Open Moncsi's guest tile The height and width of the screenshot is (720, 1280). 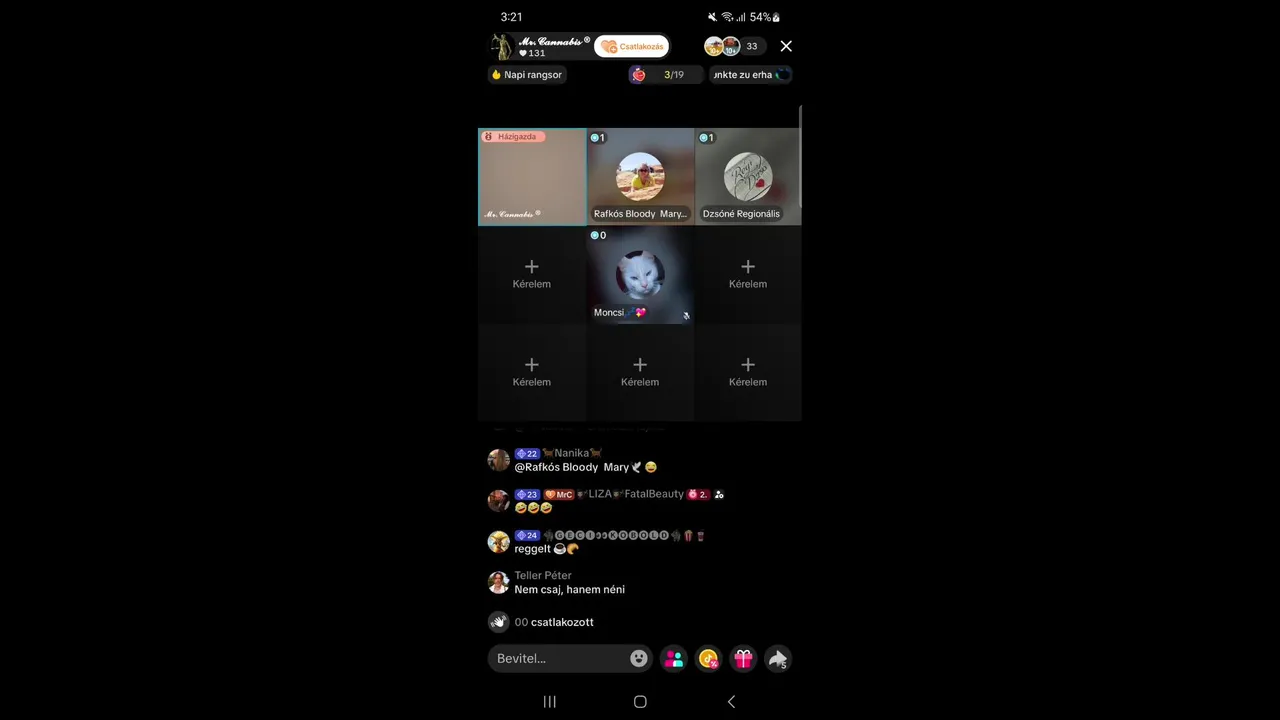[x=640, y=275]
